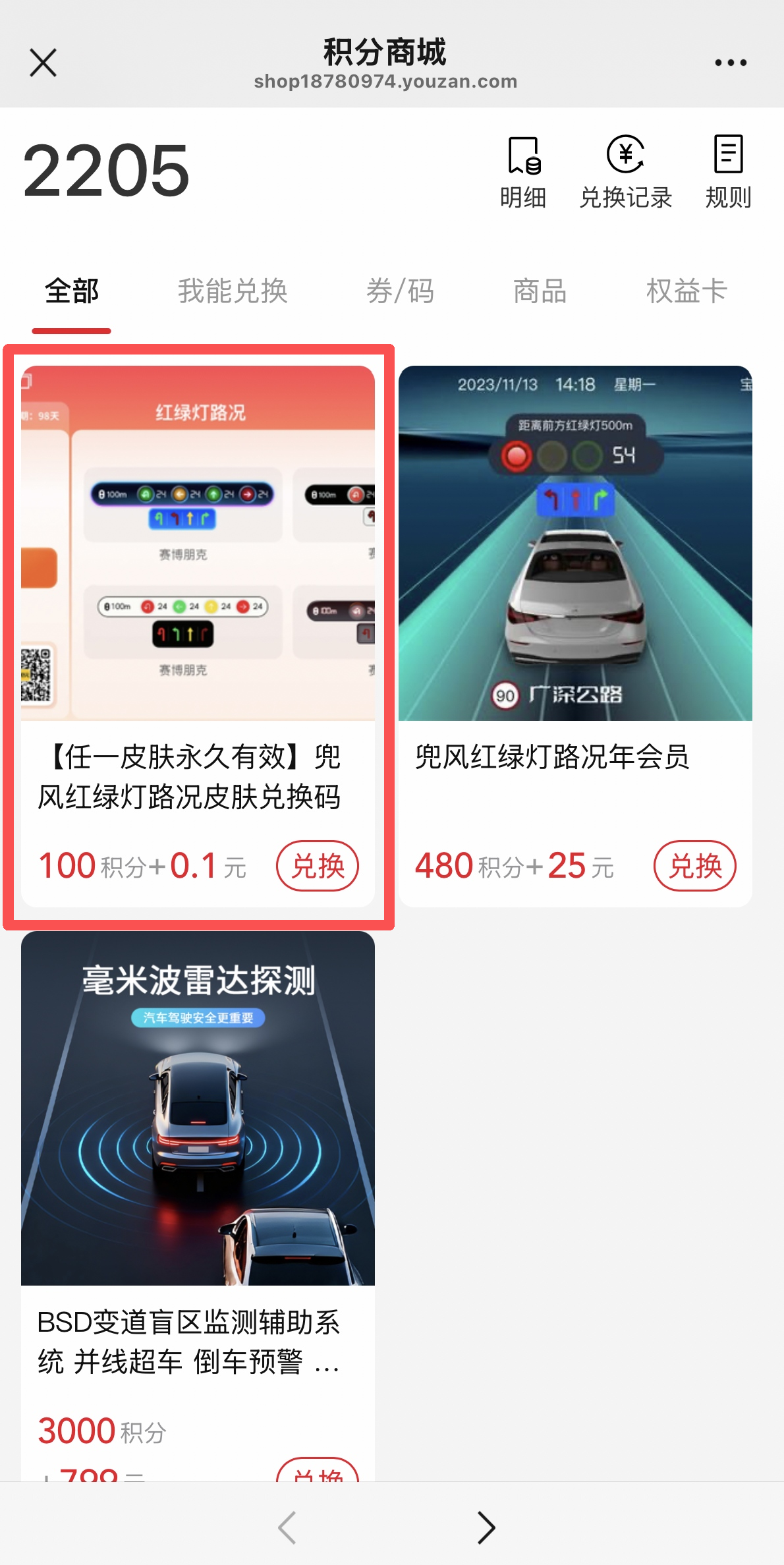Switch to the 我能兑换 tab
The image size is (784, 1565).
233,291
